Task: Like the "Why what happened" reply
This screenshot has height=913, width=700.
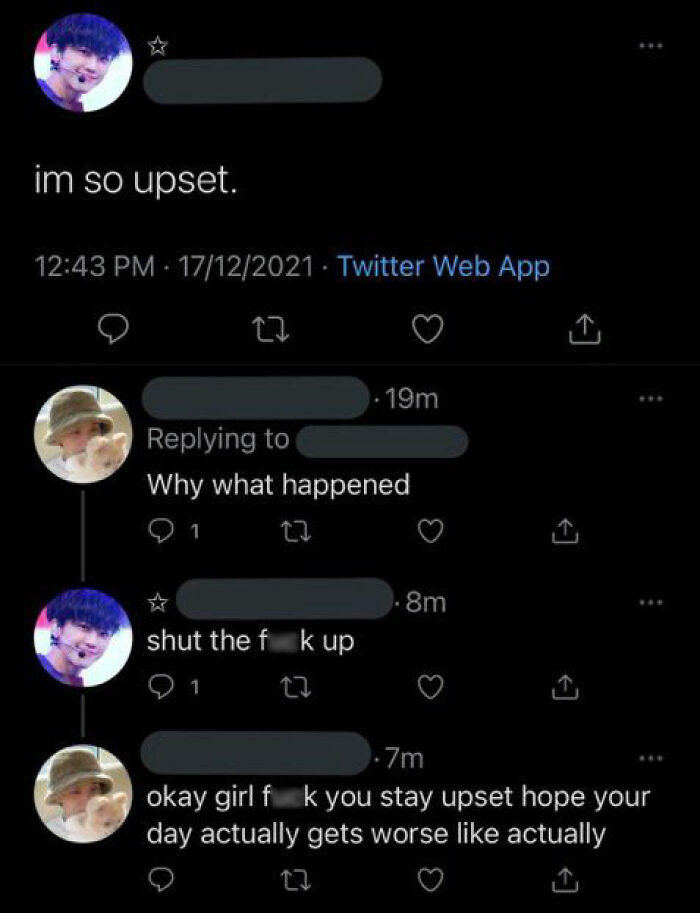Action: [x=431, y=531]
